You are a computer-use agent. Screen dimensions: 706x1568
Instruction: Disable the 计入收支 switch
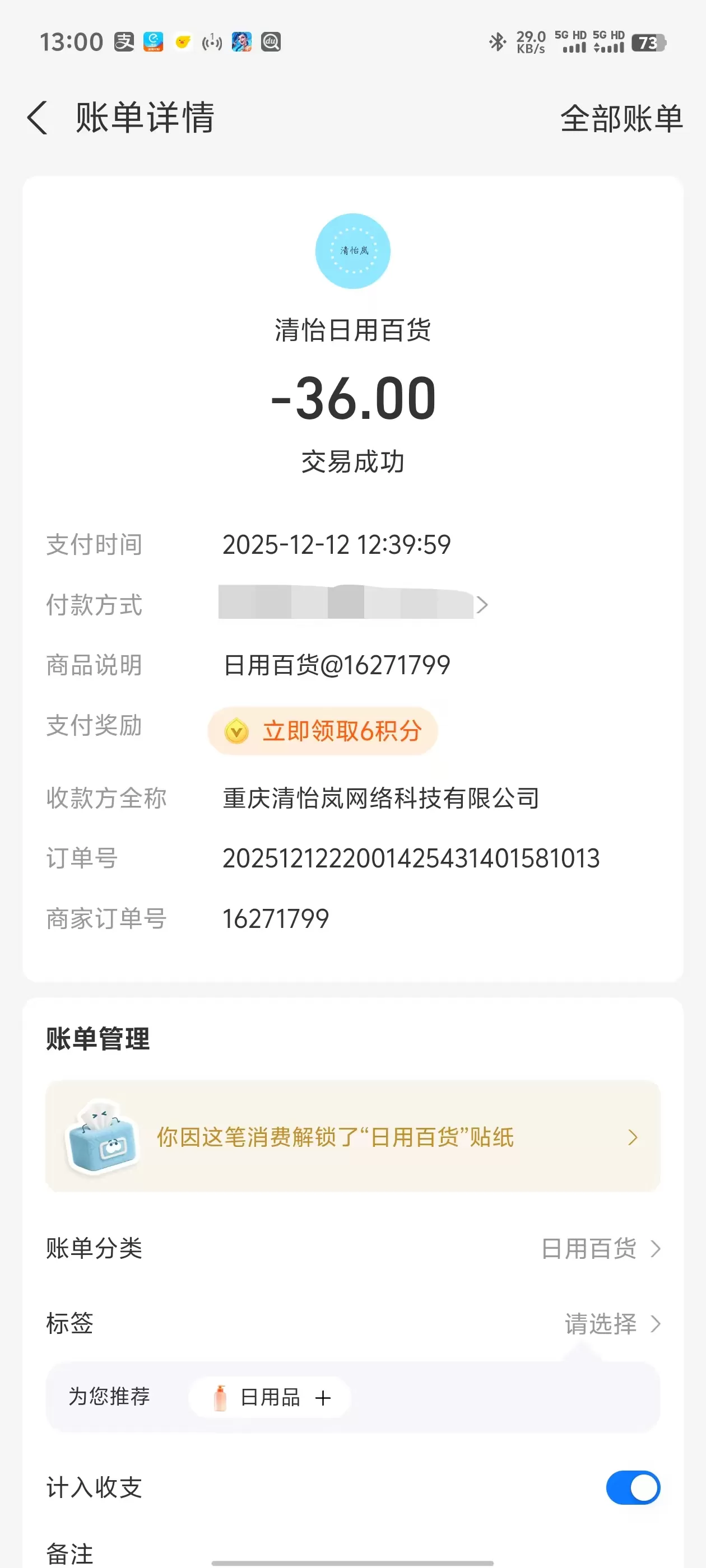pyautogui.click(x=631, y=1488)
